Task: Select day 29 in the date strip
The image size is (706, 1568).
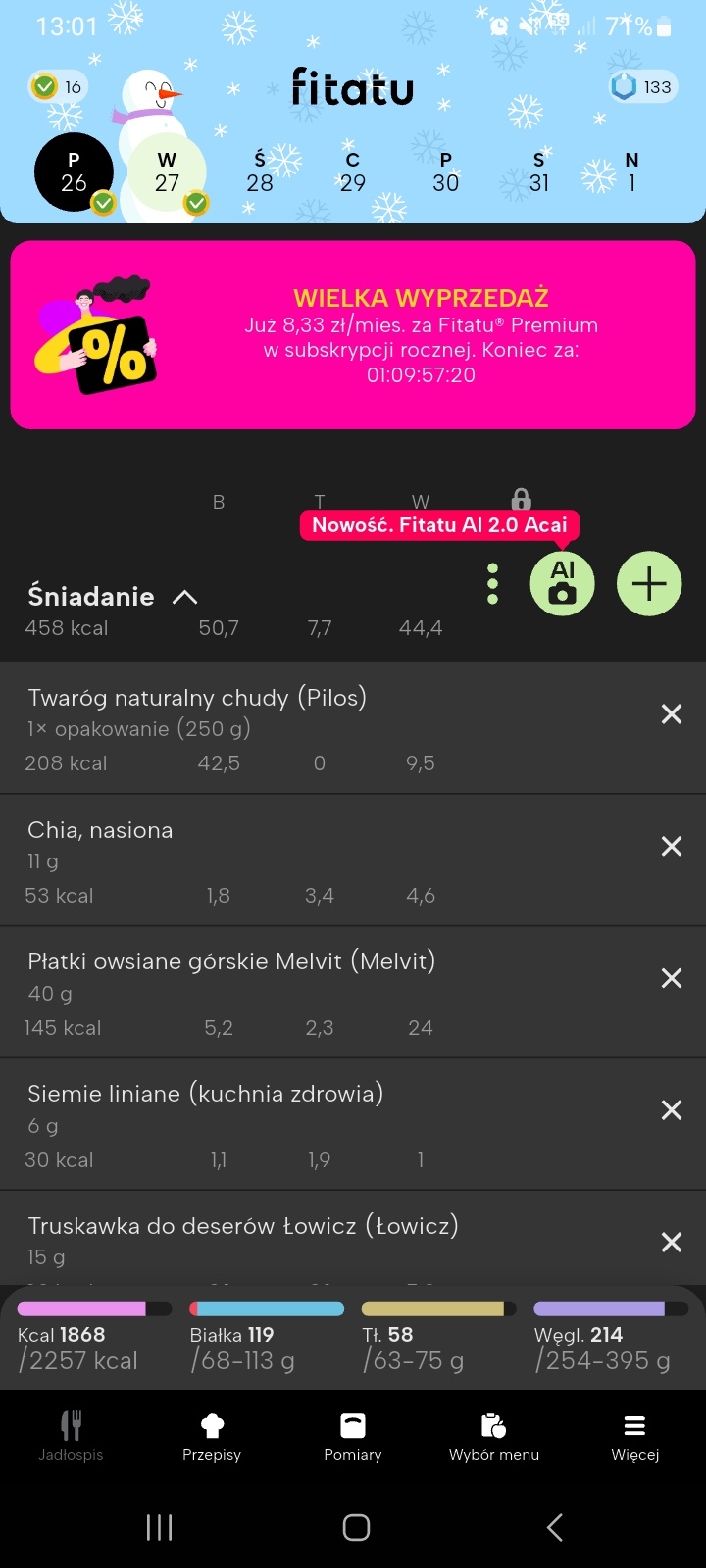Action: tap(353, 172)
